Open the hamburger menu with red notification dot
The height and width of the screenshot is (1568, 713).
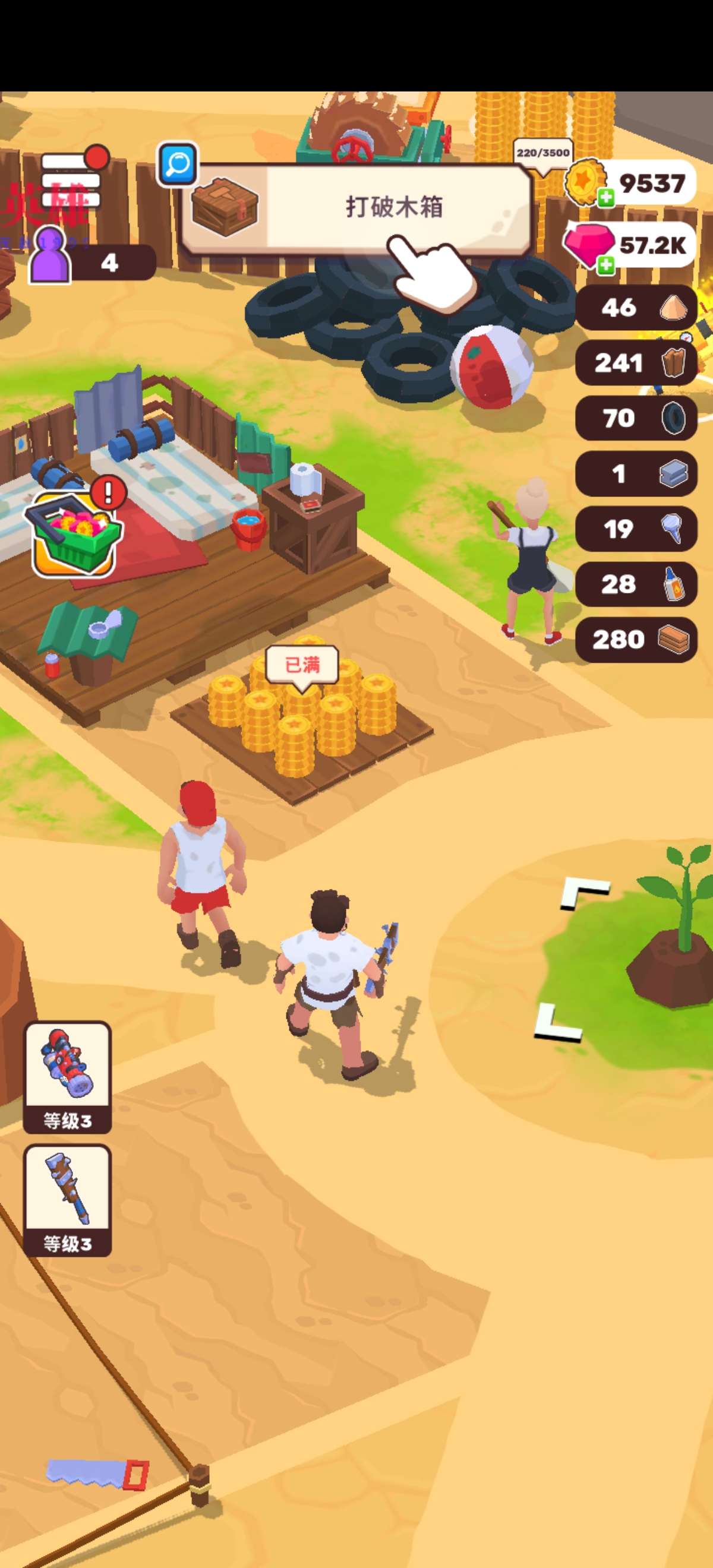(x=71, y=180)
